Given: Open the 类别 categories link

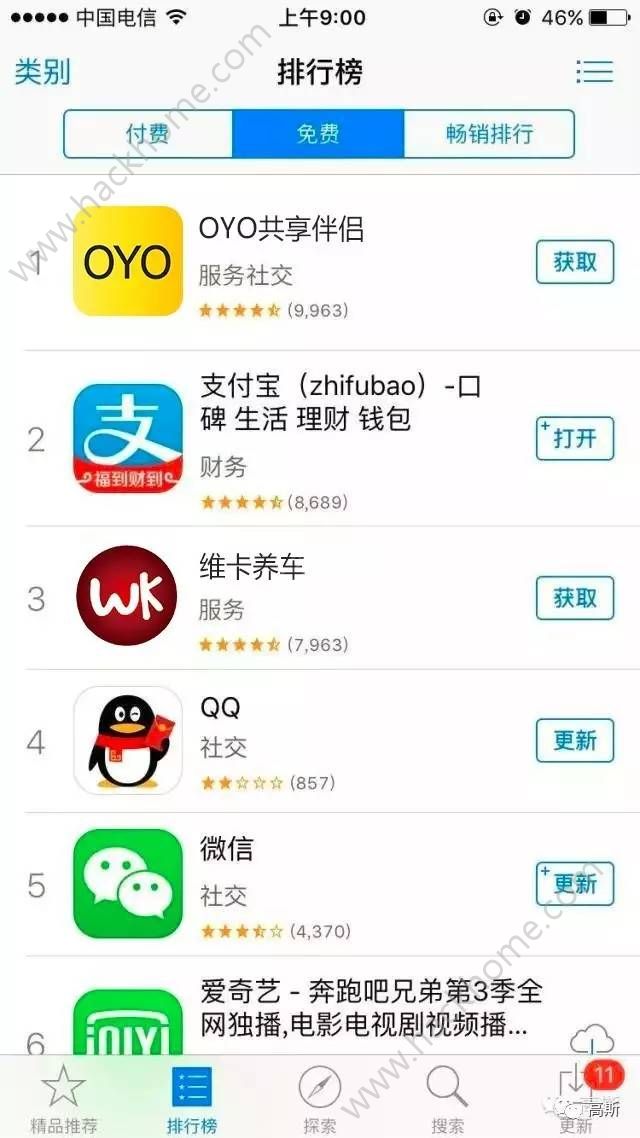Looking at the screenshot, I should click(43, 72).
